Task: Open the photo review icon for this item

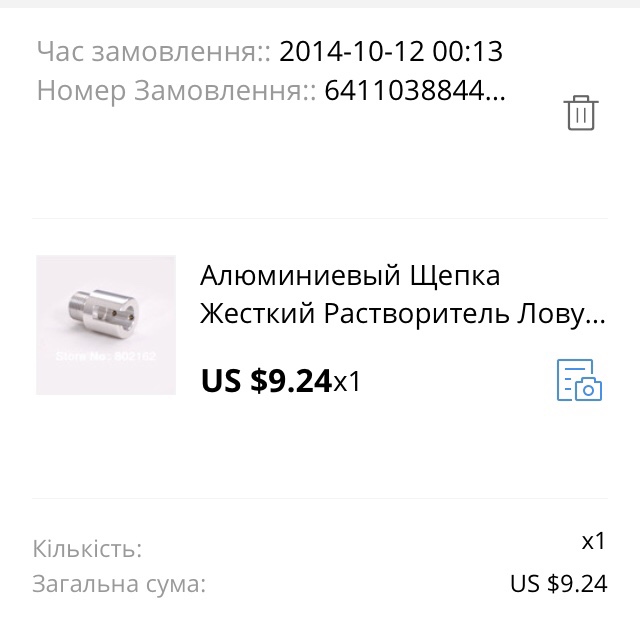Action: point(579,380)
